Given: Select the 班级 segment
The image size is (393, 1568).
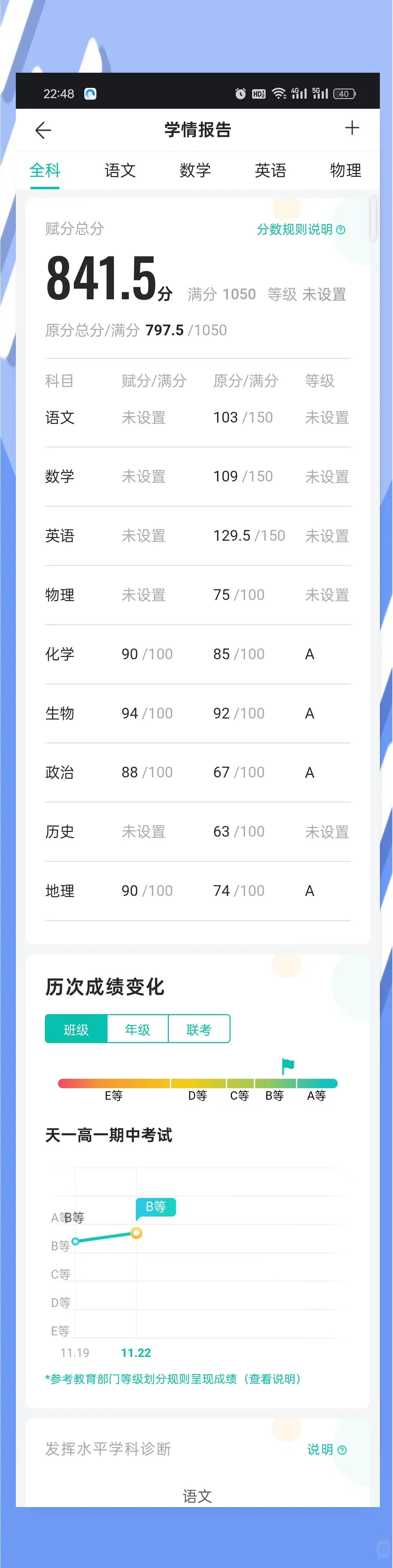Looking at the screenshot, I should 76,1029.
